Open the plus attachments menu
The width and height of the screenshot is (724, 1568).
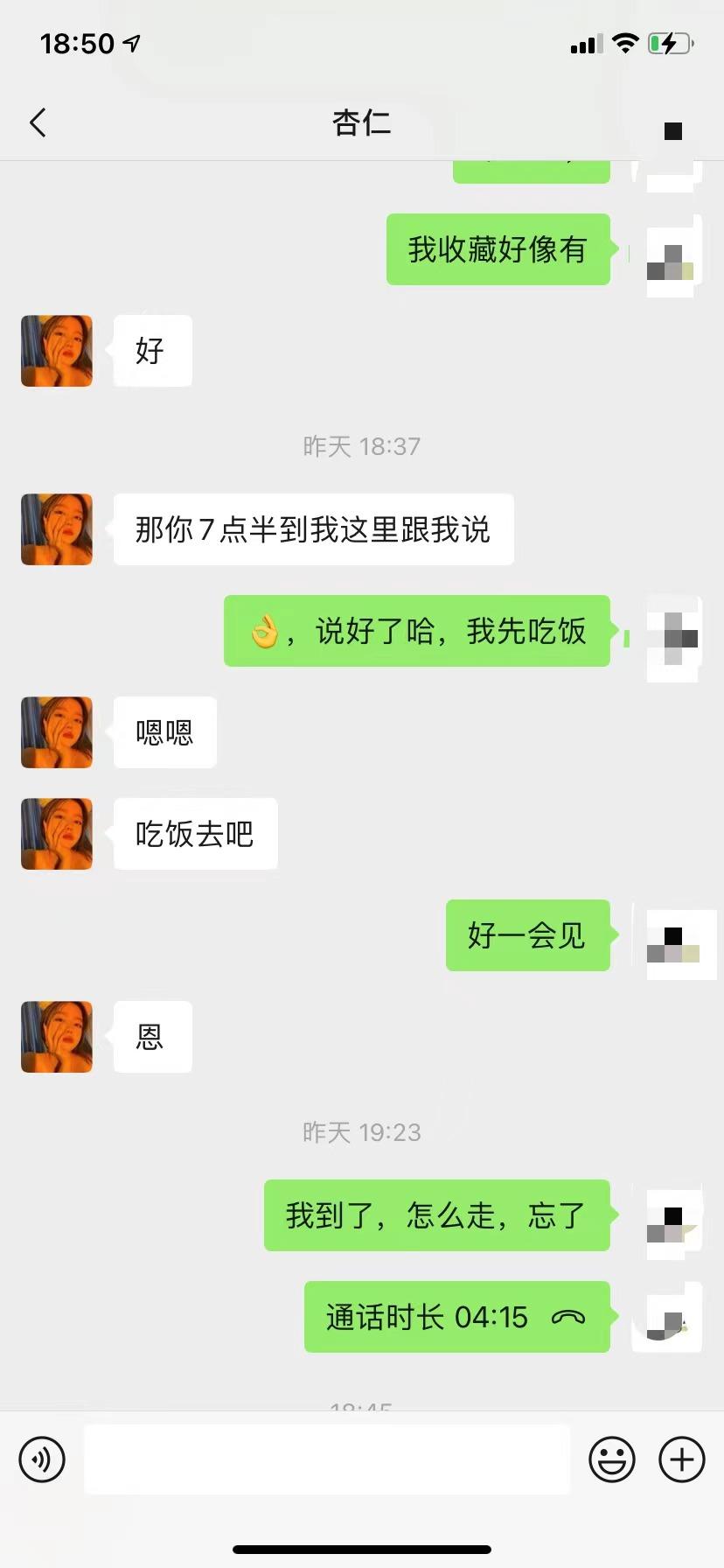[x=681, y=1459]
